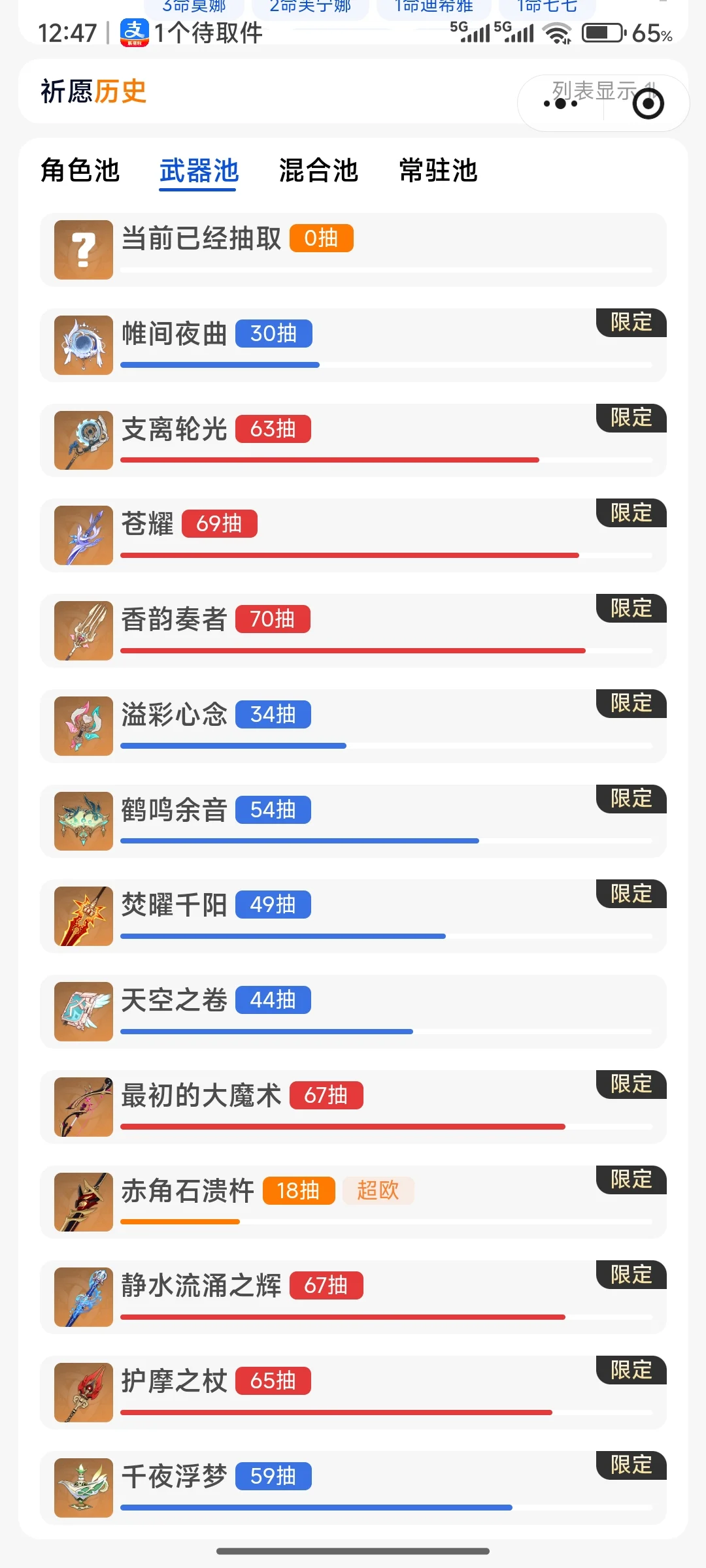Close the mini program with the circle icon

[648, 104]
